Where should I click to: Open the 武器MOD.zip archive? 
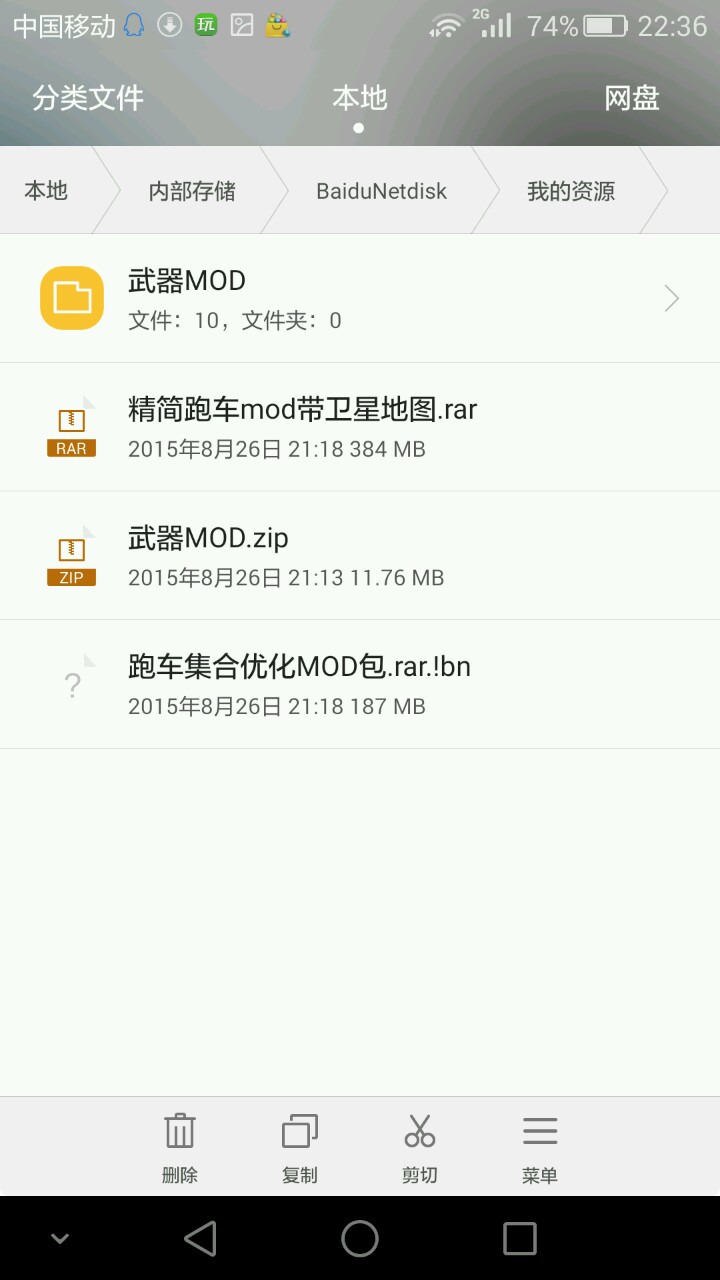(359, 556)
